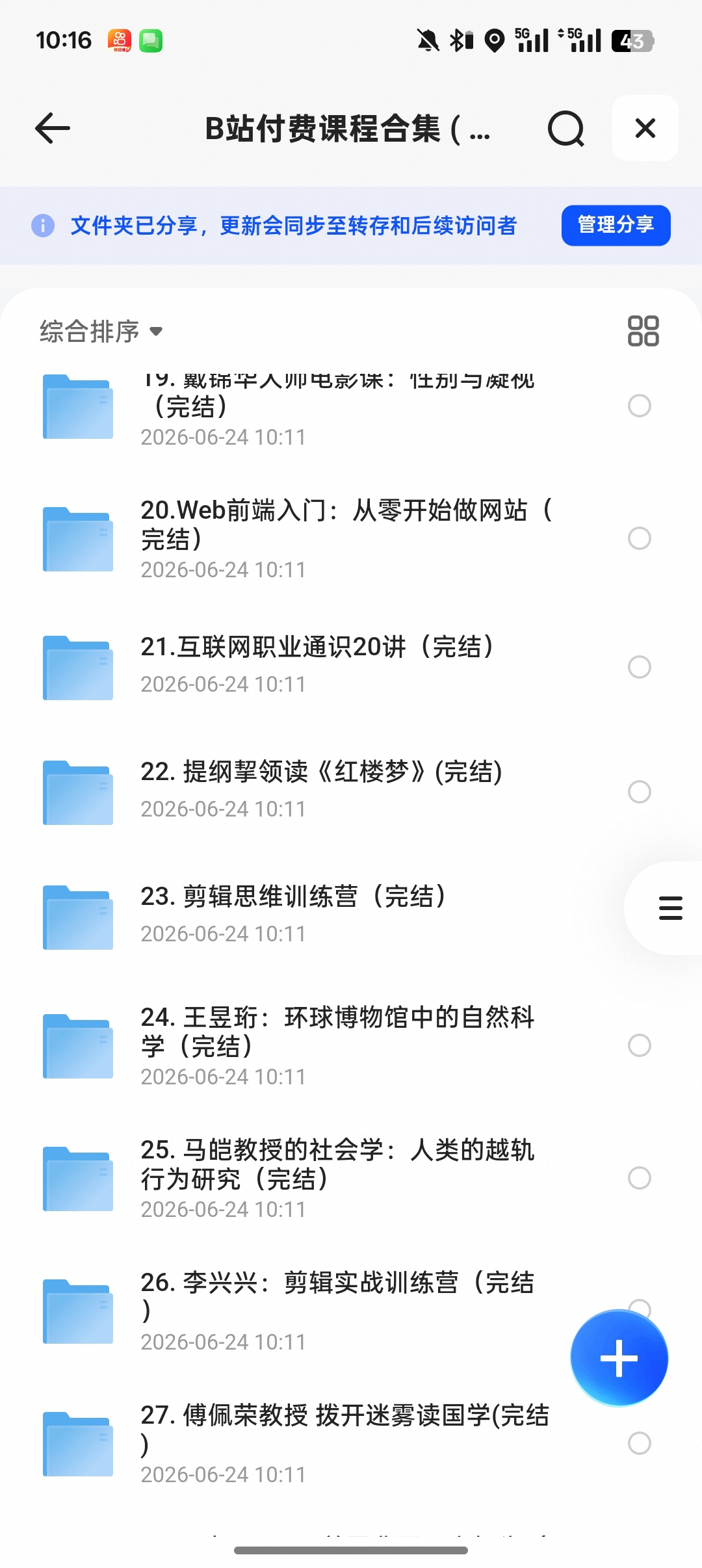Image resolution: width=702 pixels, height=1568 pixels.
Task: Open folder 20.Web前端入门
Action: pos(351,538)
